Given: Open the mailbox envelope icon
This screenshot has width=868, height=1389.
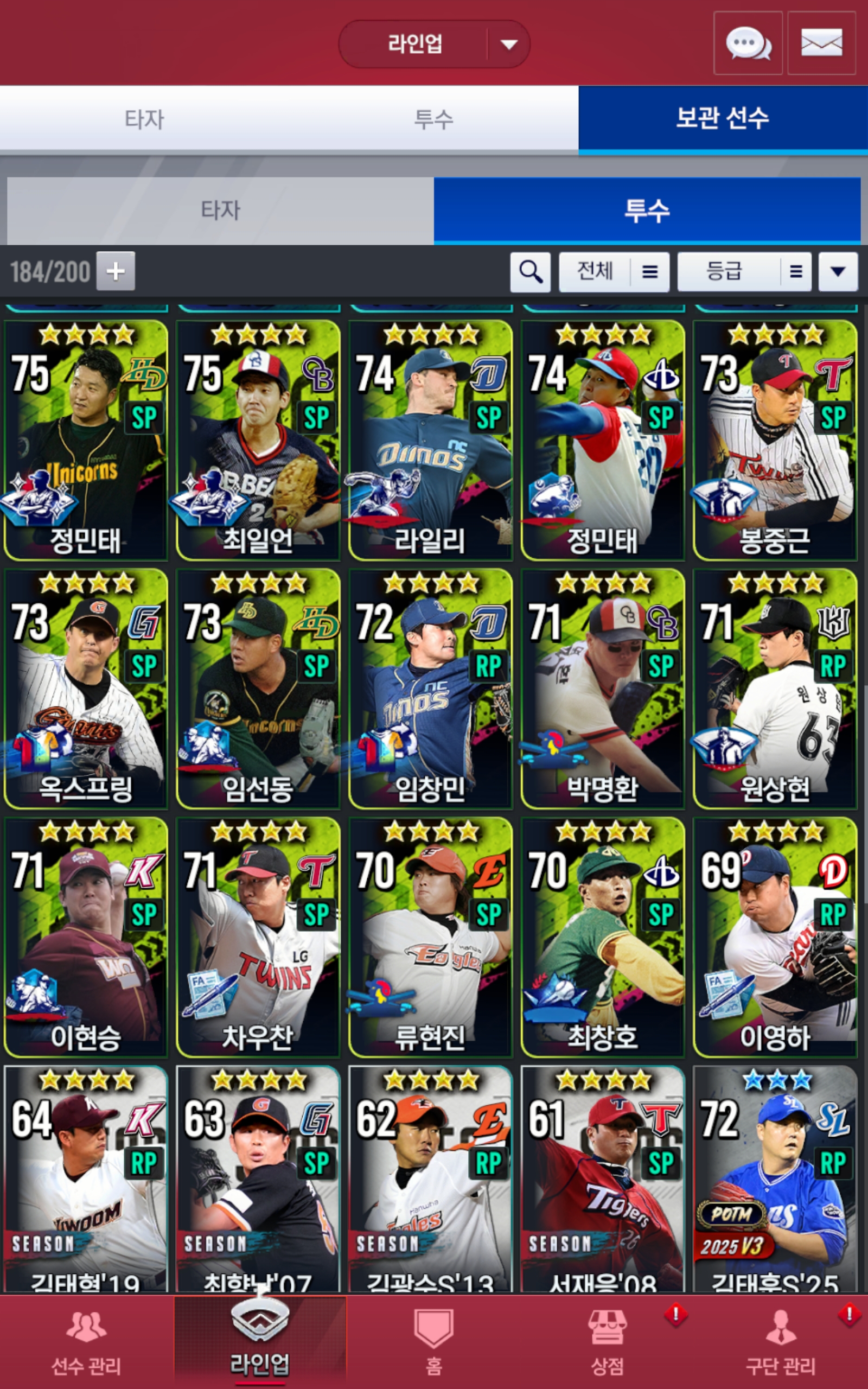Looking at the screenshot, I should 821,43.
